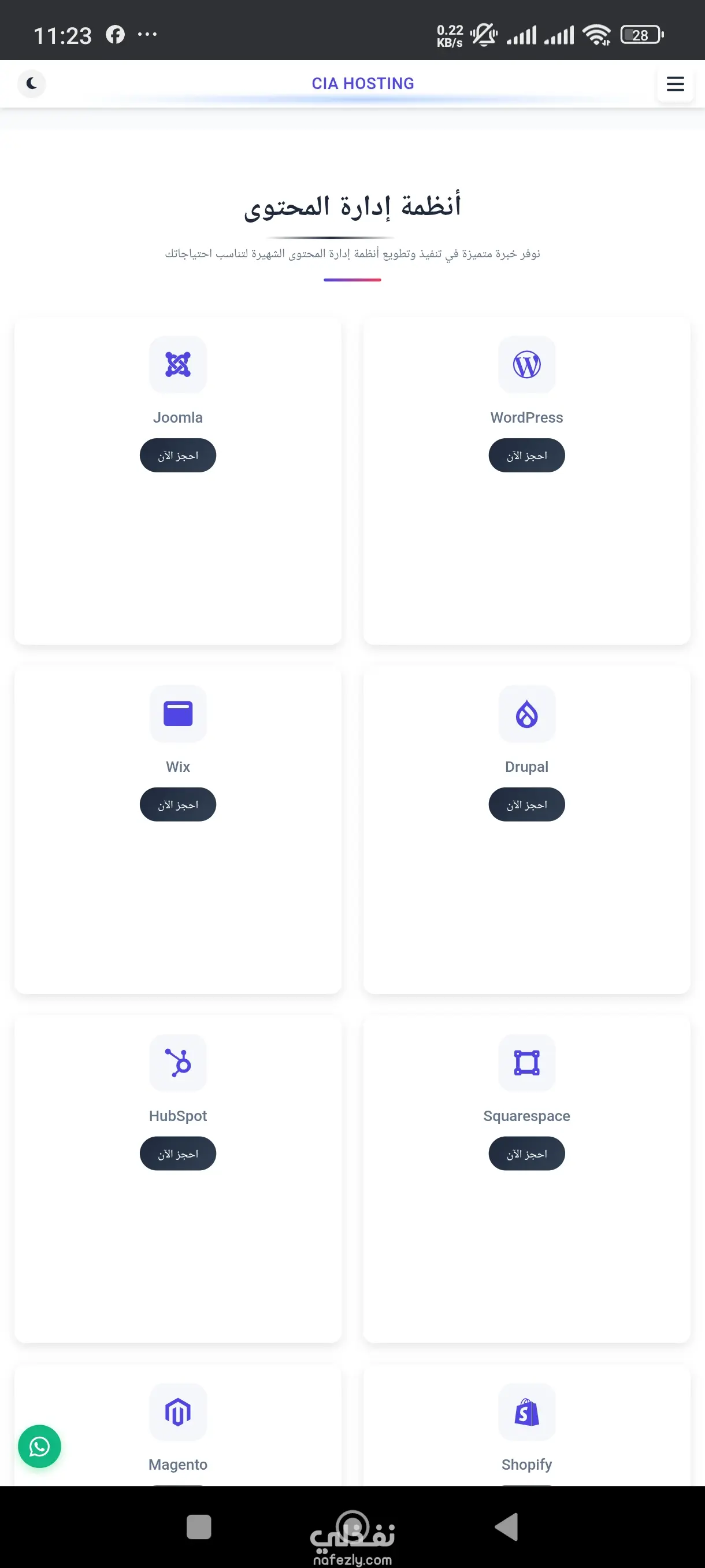Open the WhatsApp chat floating button
705x1568 pixels.
click(39, 1446)
